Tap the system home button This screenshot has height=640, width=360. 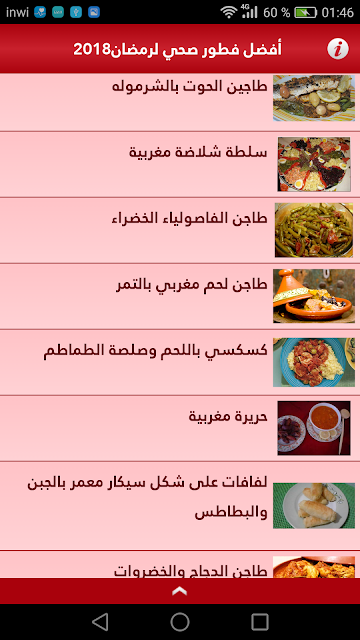[180, 622]
